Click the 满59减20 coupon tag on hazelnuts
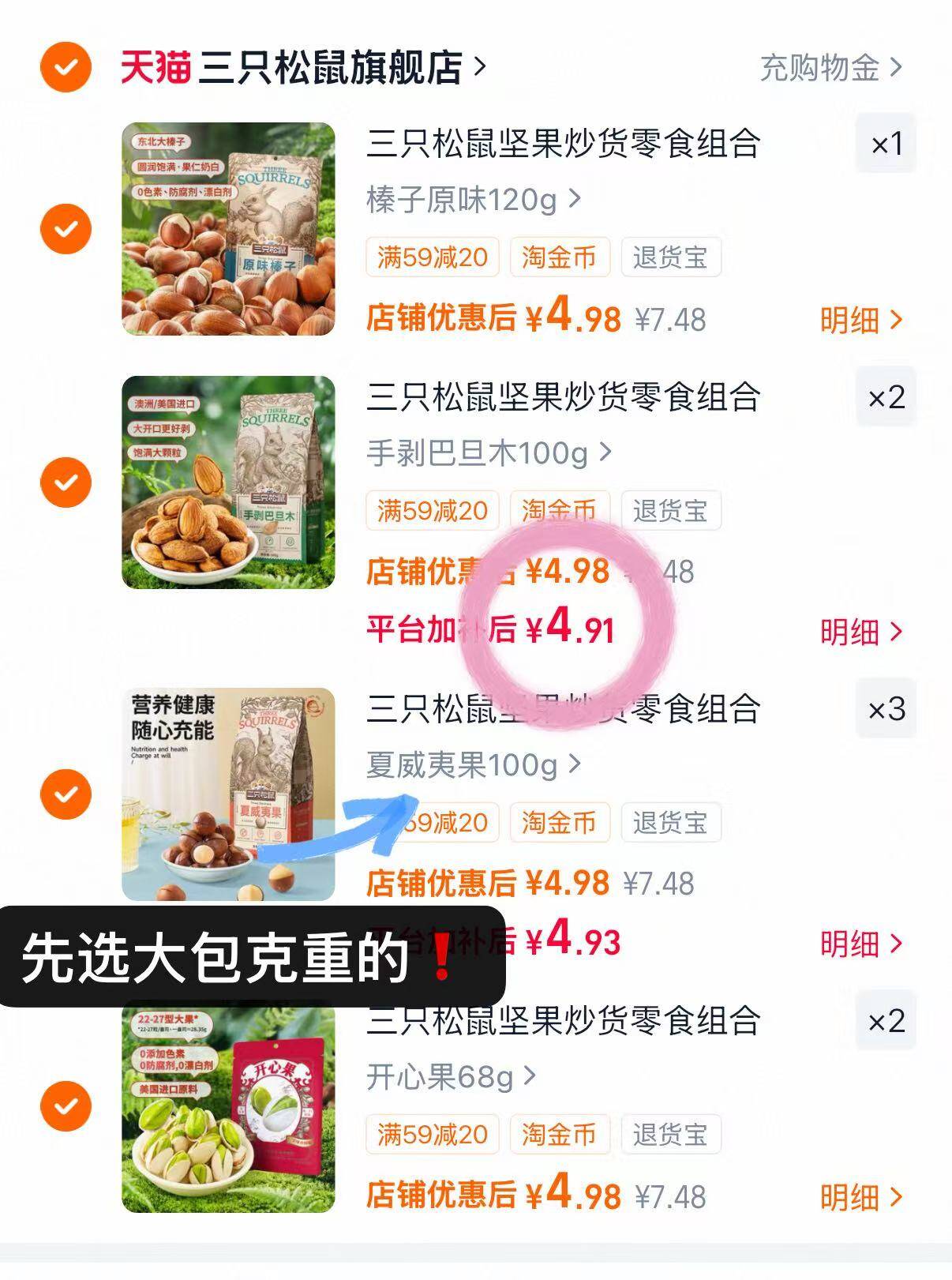This screenshot has height=1280, width=952. [x=433, y=257]
